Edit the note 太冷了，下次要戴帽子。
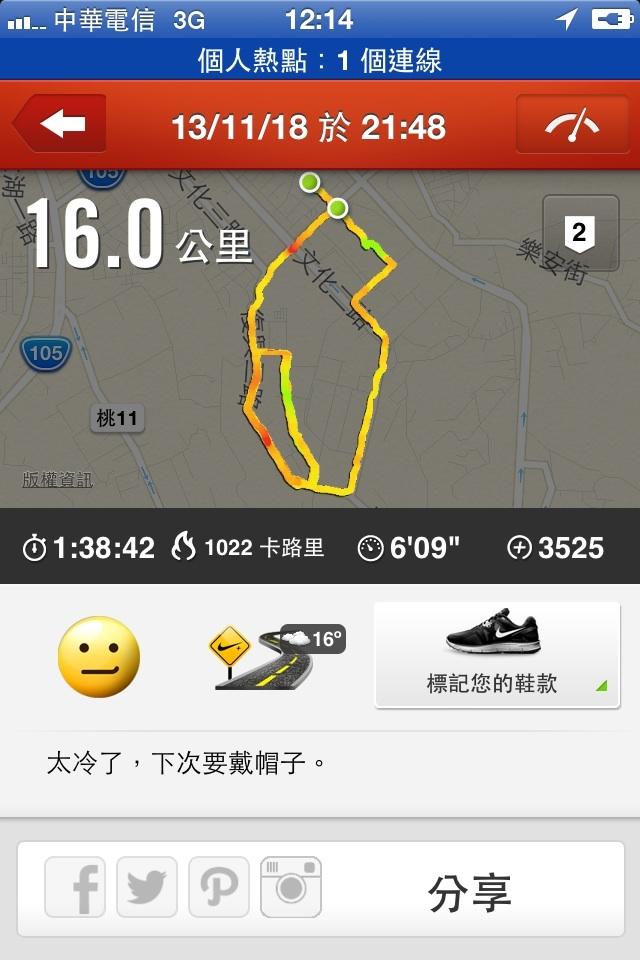The image size is (640, 960). coord(186,765)
